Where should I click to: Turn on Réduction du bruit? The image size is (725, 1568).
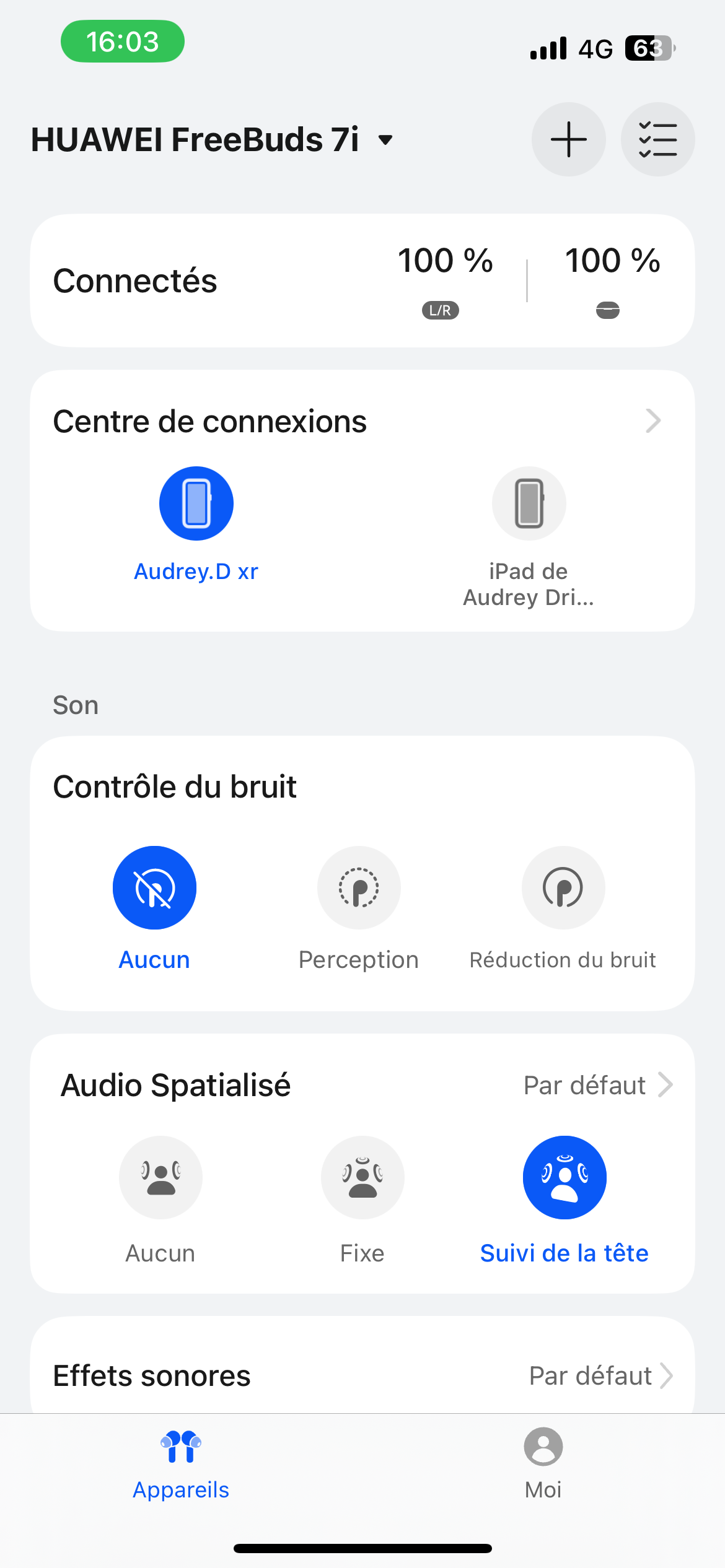click(x=563, y=888)
